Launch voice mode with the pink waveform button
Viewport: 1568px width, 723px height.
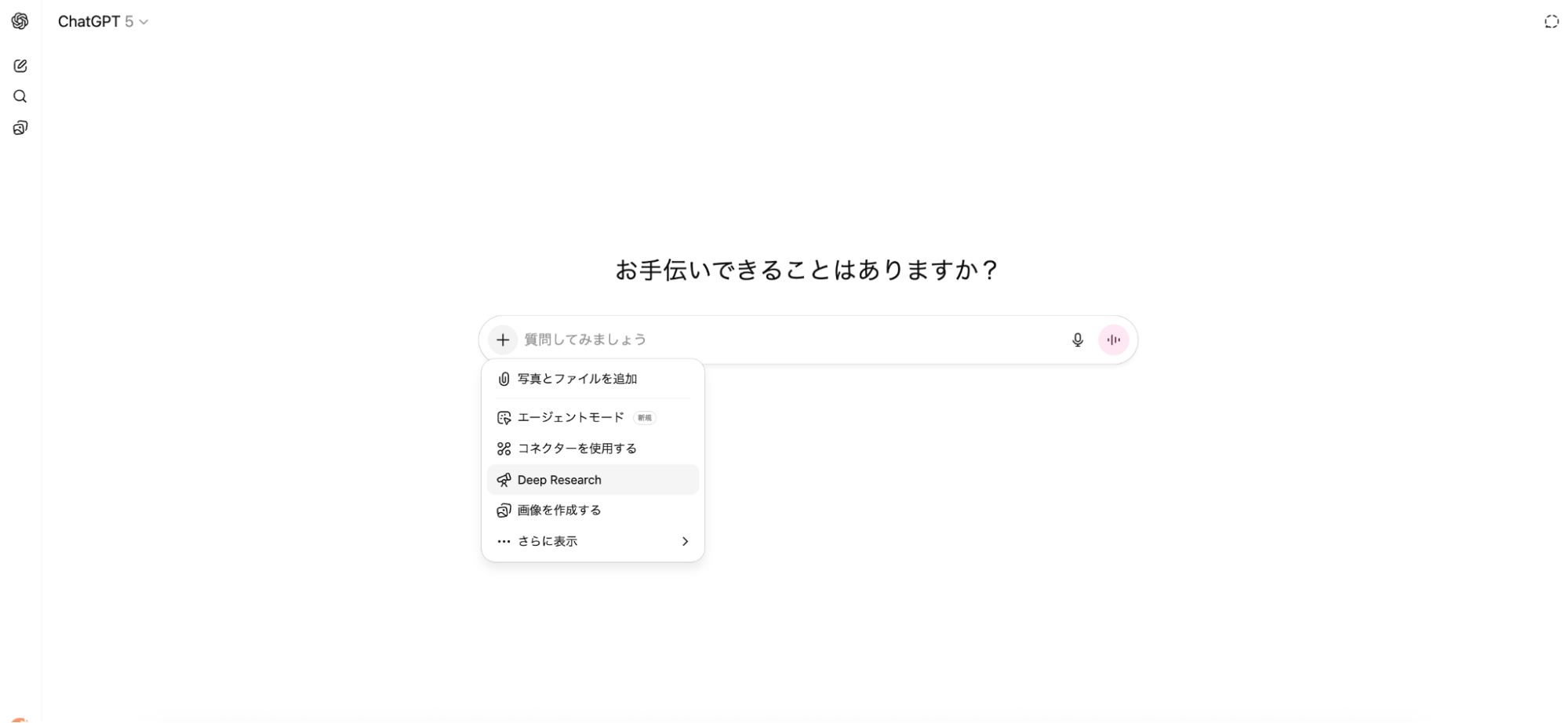(1113, 340)
